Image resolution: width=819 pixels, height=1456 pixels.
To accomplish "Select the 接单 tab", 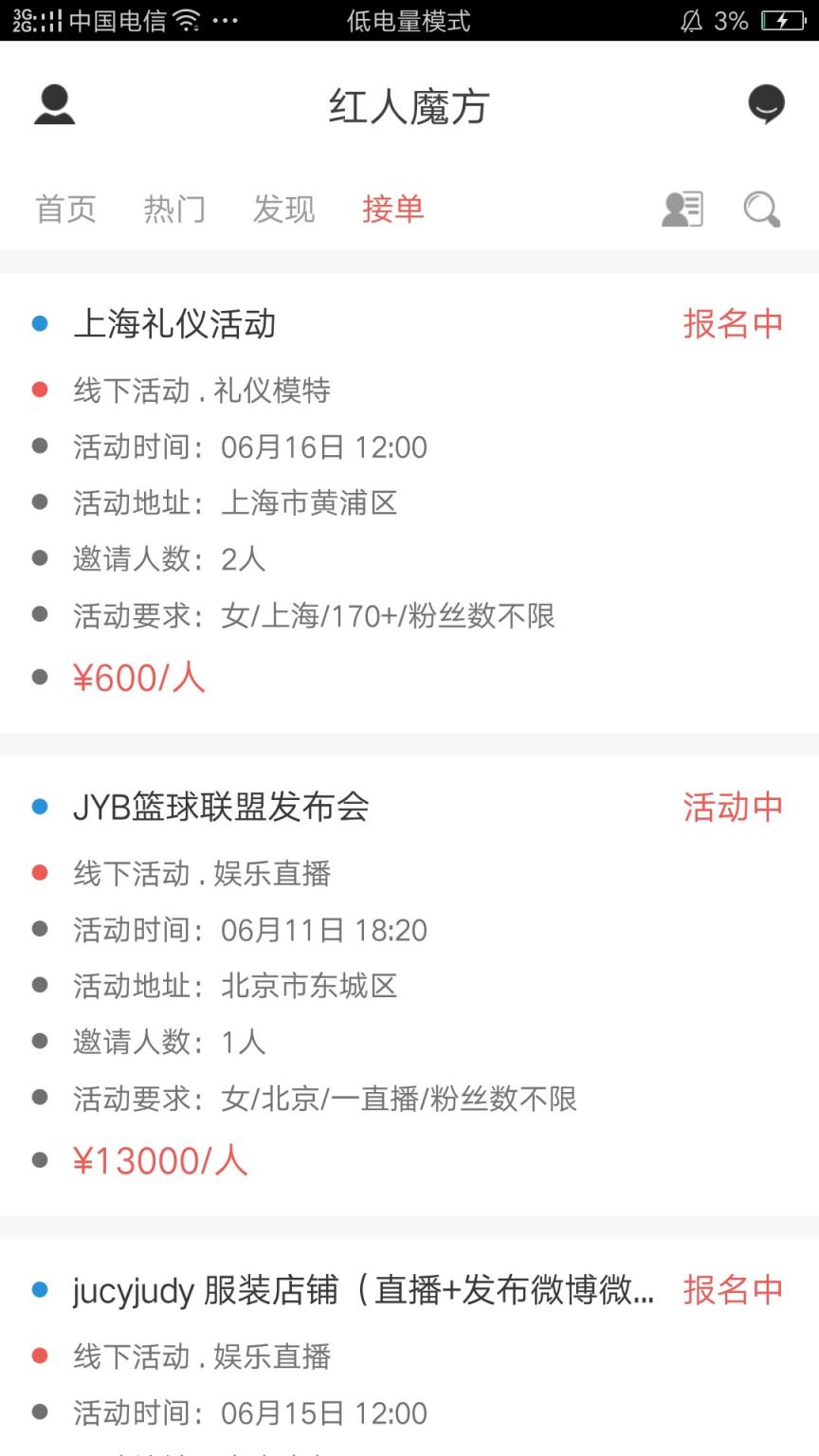I will click(x=392, y=209).
